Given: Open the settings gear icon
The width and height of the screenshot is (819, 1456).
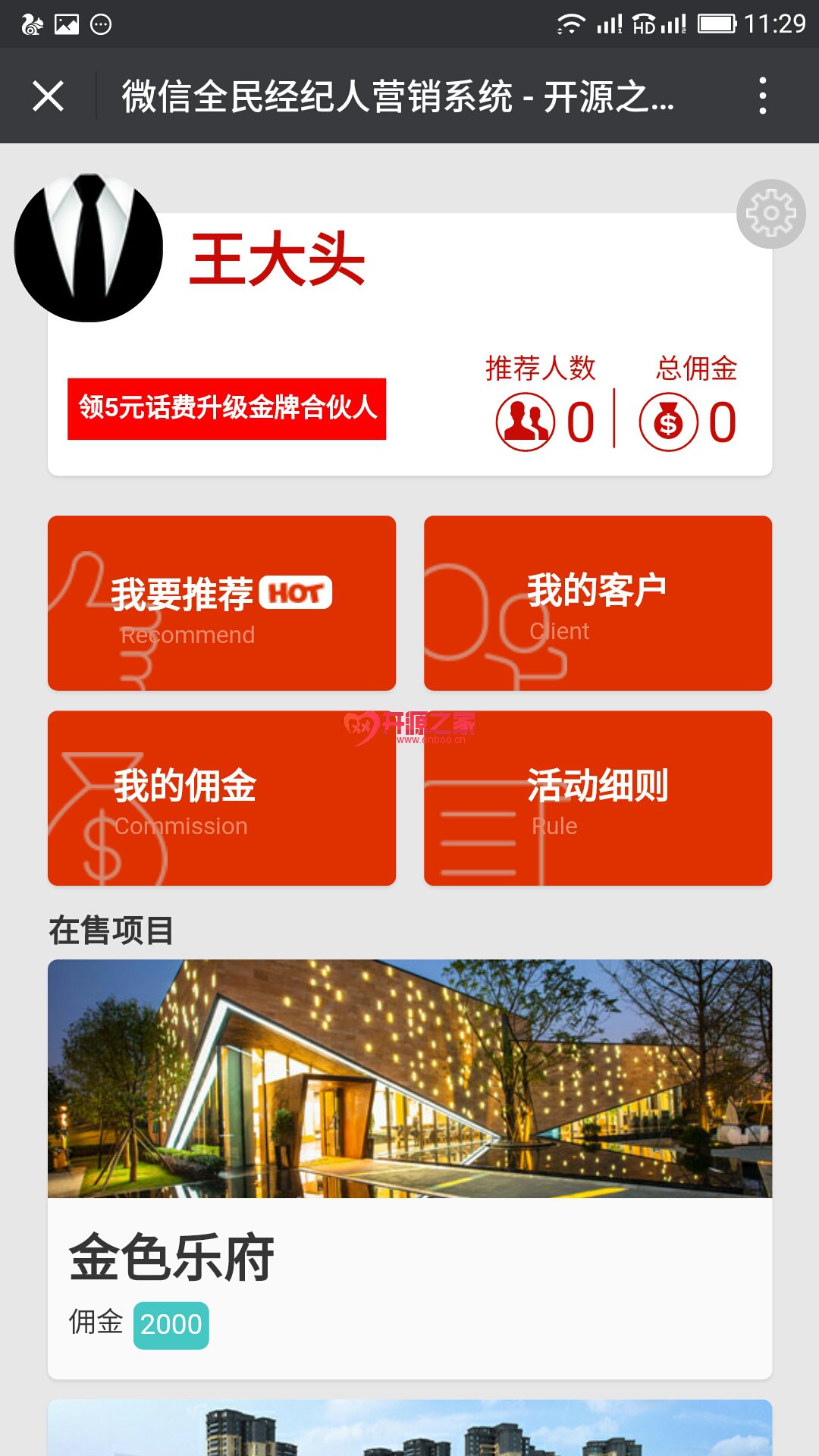Looking at the screenshot, I should (x=770, y=214).
